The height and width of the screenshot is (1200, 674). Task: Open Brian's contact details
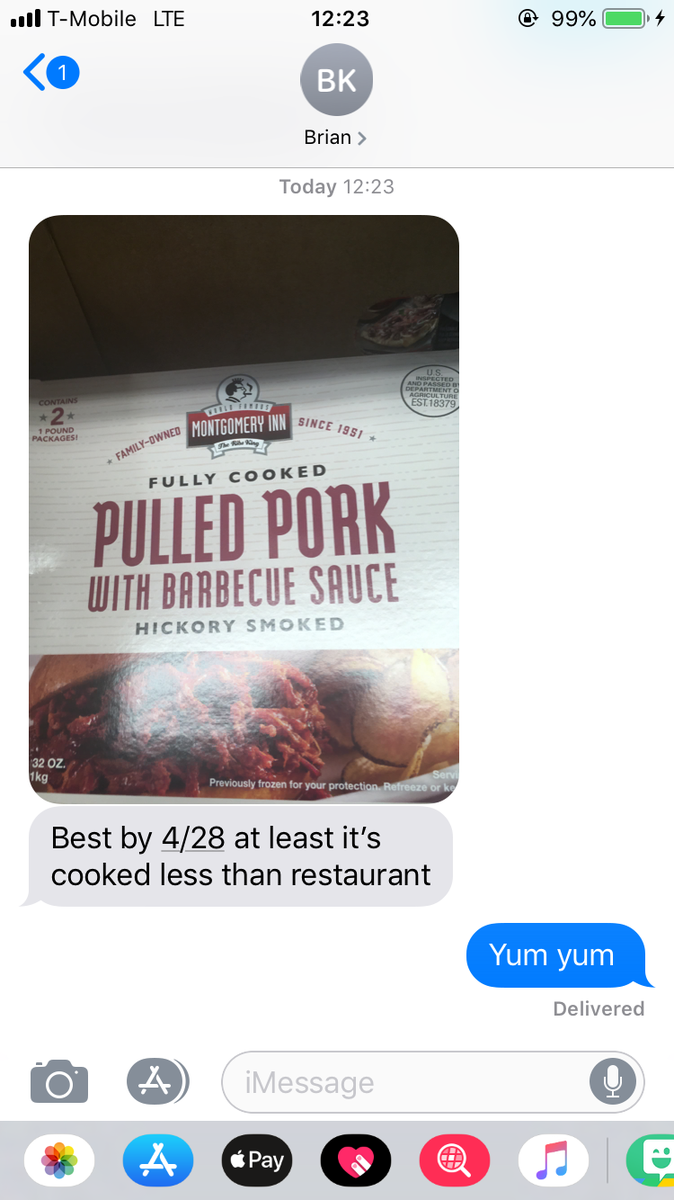[x=336, y=99]
